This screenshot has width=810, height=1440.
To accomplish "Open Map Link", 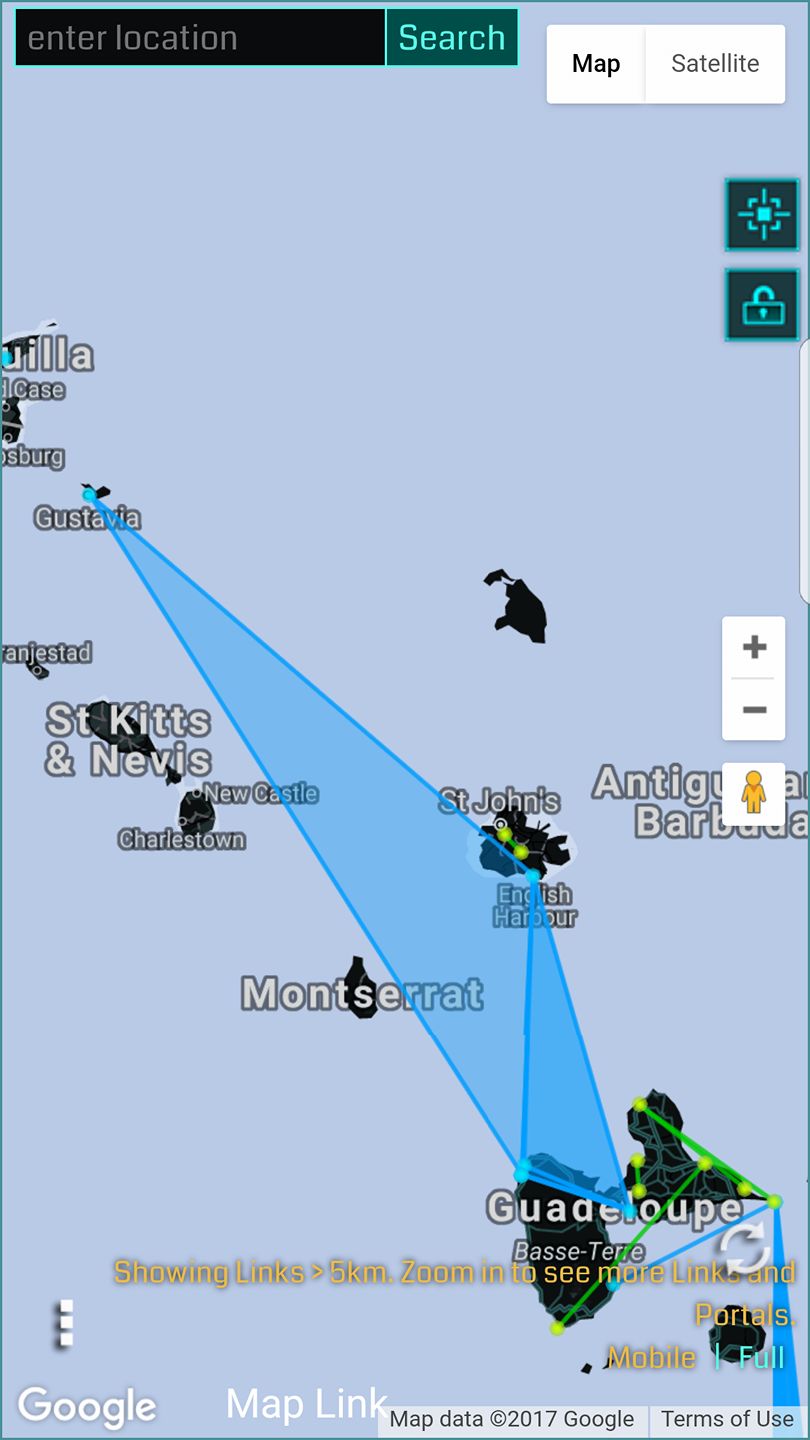I will 306,1404.
